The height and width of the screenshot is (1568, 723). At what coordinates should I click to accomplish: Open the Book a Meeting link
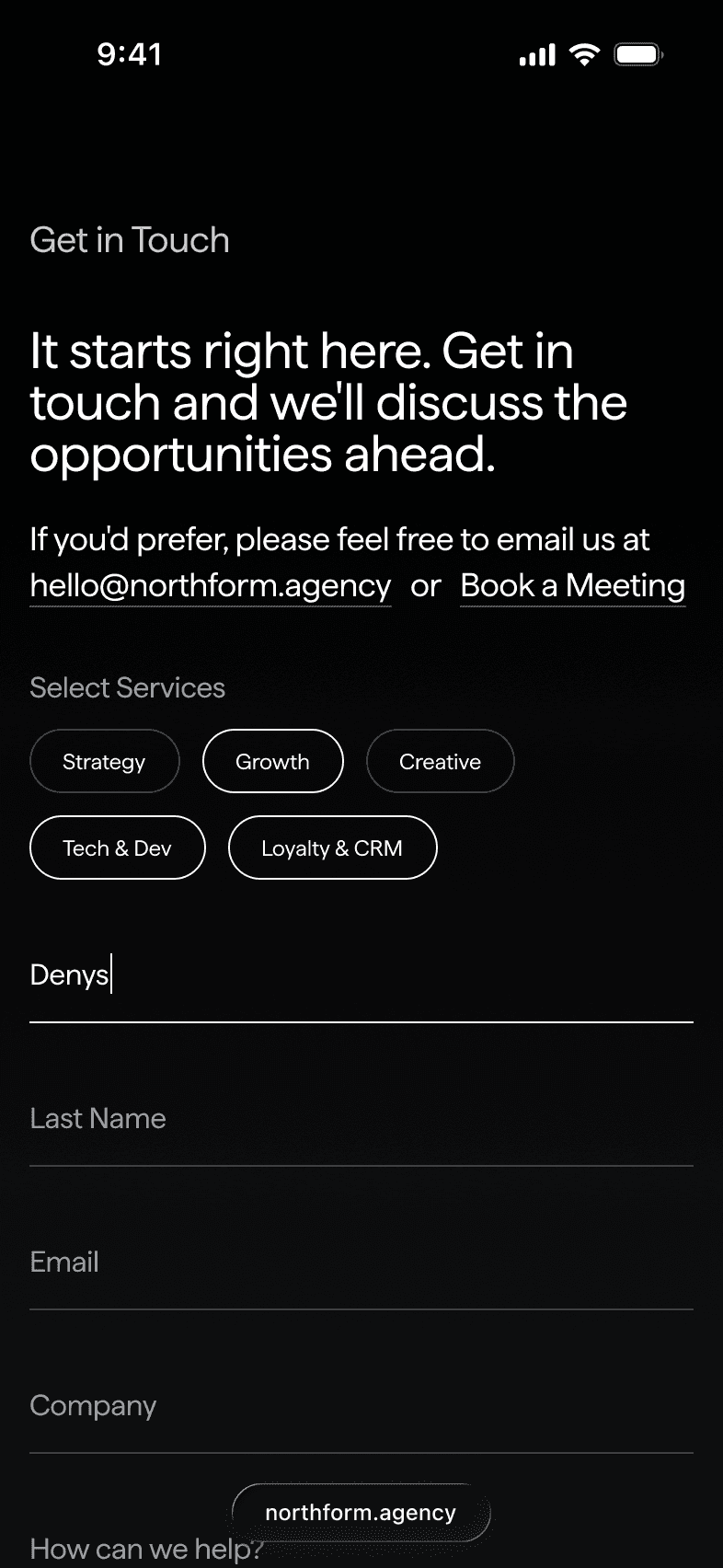pos(572,586)
